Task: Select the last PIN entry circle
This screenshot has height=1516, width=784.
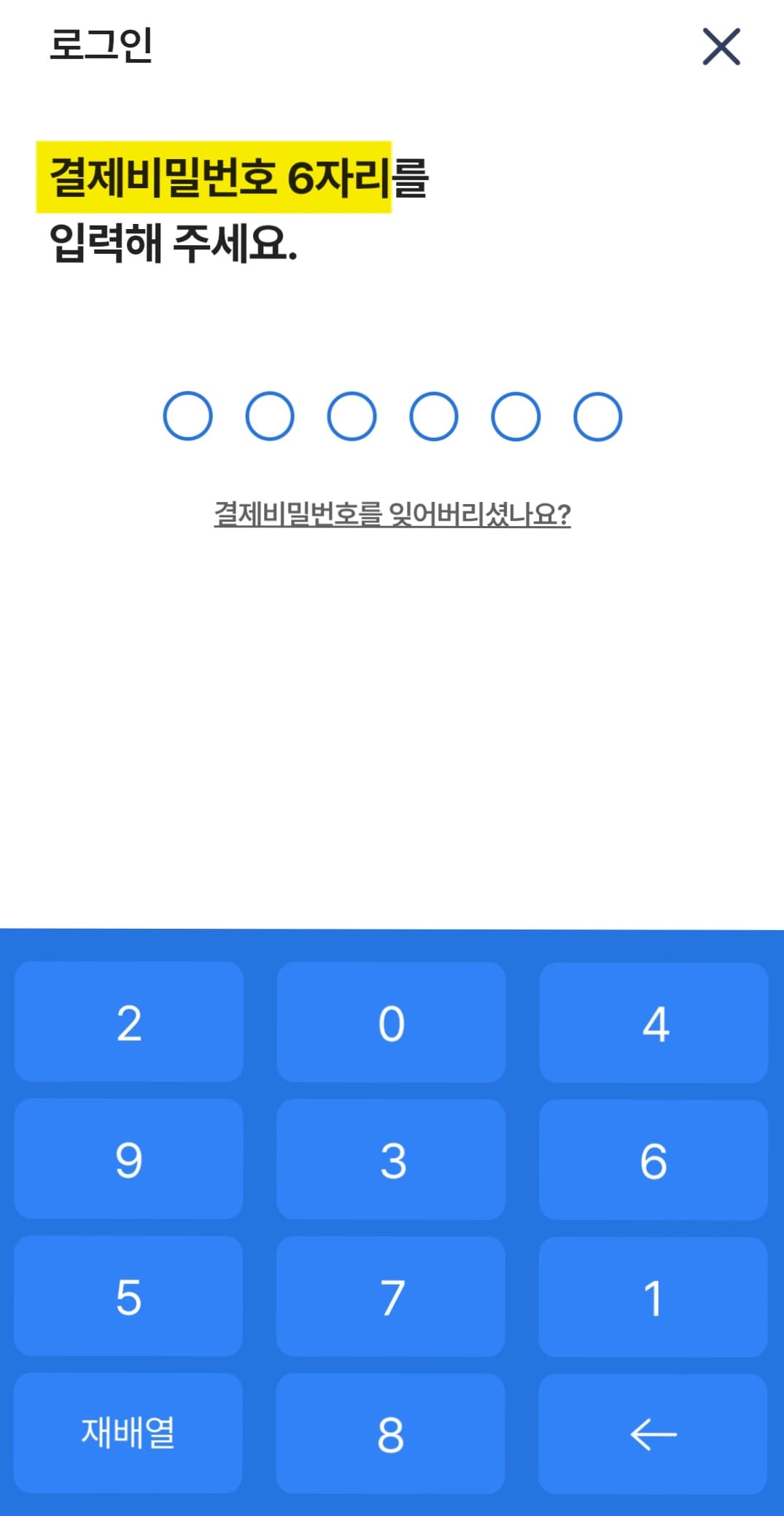Action: [597, 416]
